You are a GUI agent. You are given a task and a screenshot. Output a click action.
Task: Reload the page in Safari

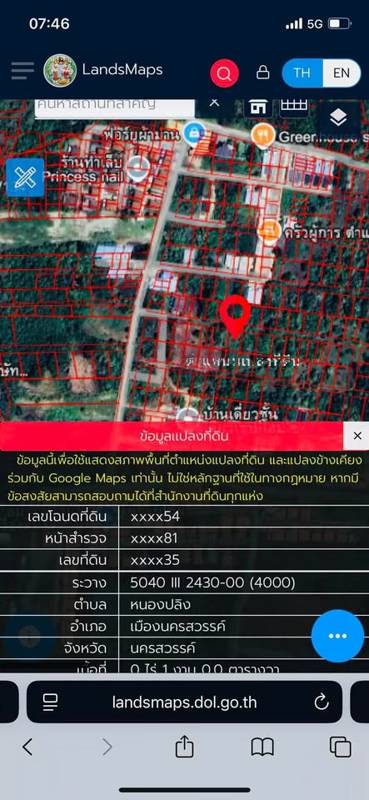pos(322,703)
